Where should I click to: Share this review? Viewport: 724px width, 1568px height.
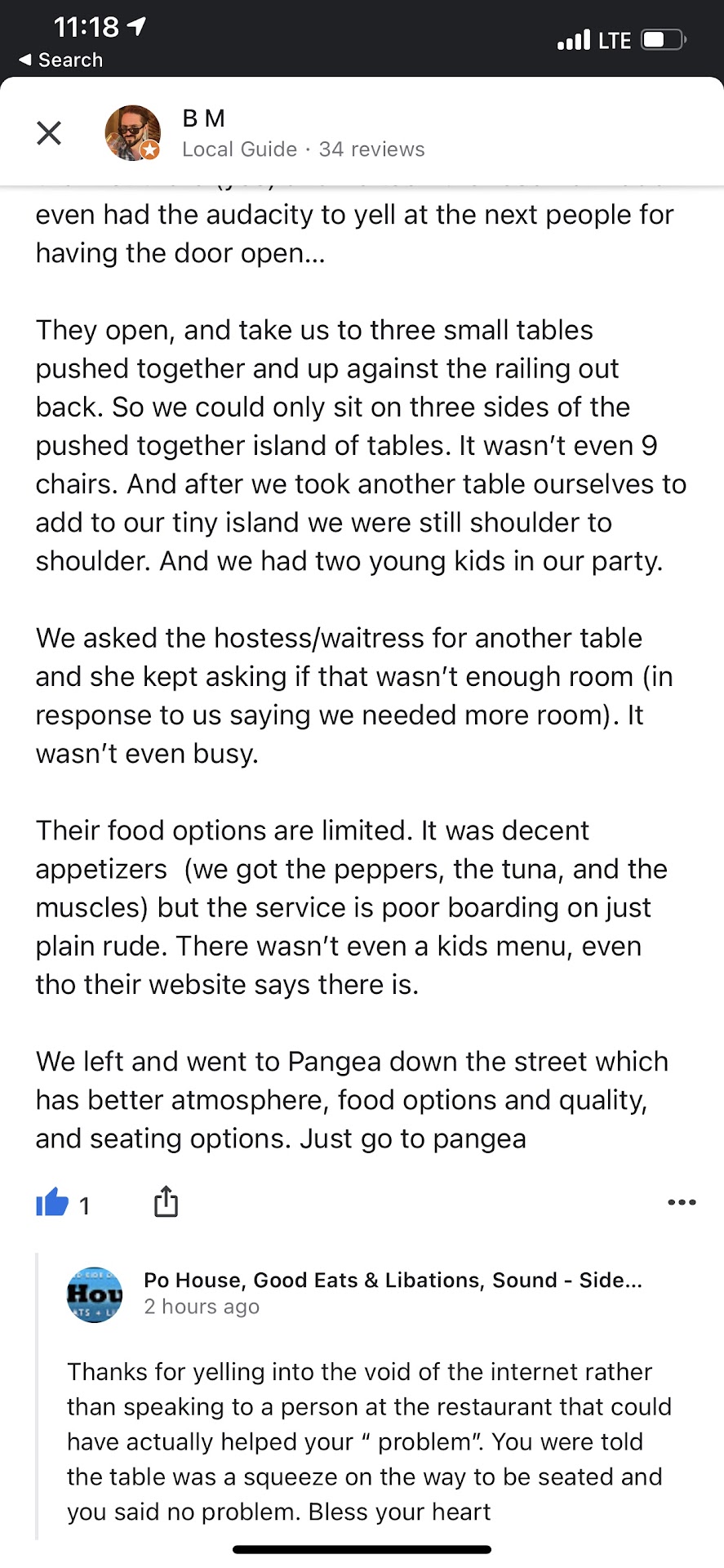point(166,1201)
